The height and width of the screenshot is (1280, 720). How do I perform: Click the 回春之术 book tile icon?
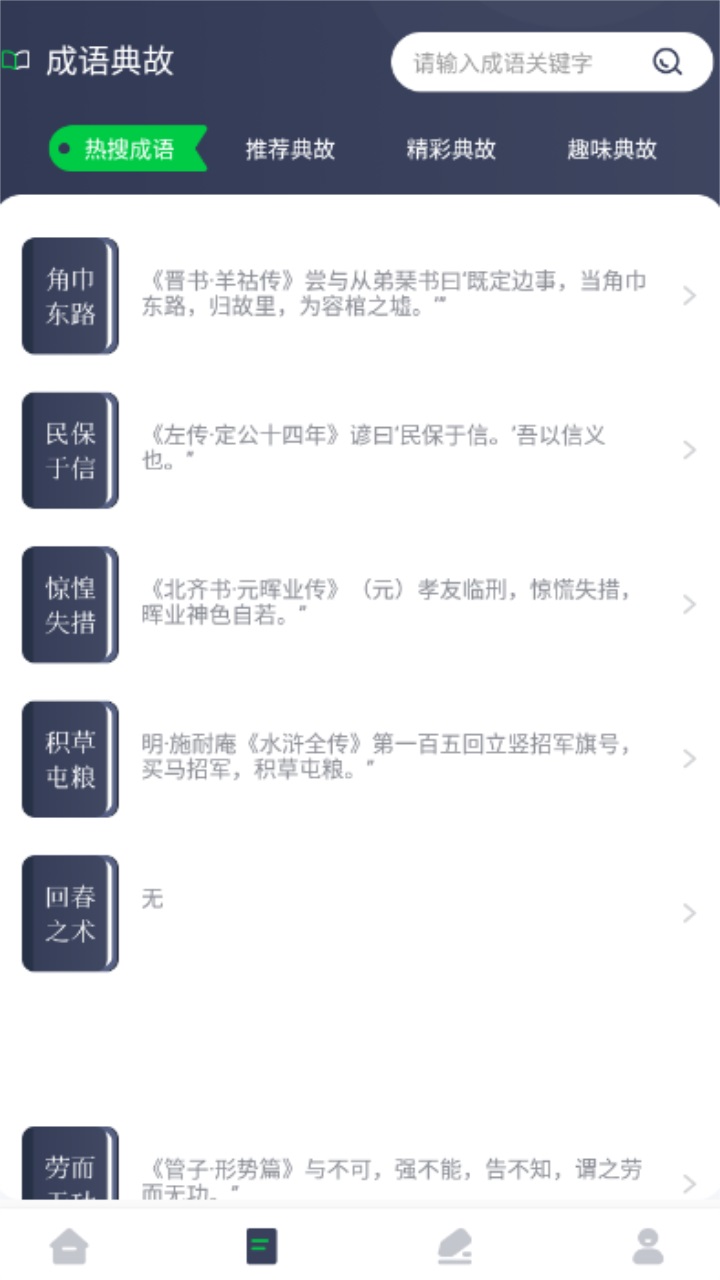(x=68, y=913)
